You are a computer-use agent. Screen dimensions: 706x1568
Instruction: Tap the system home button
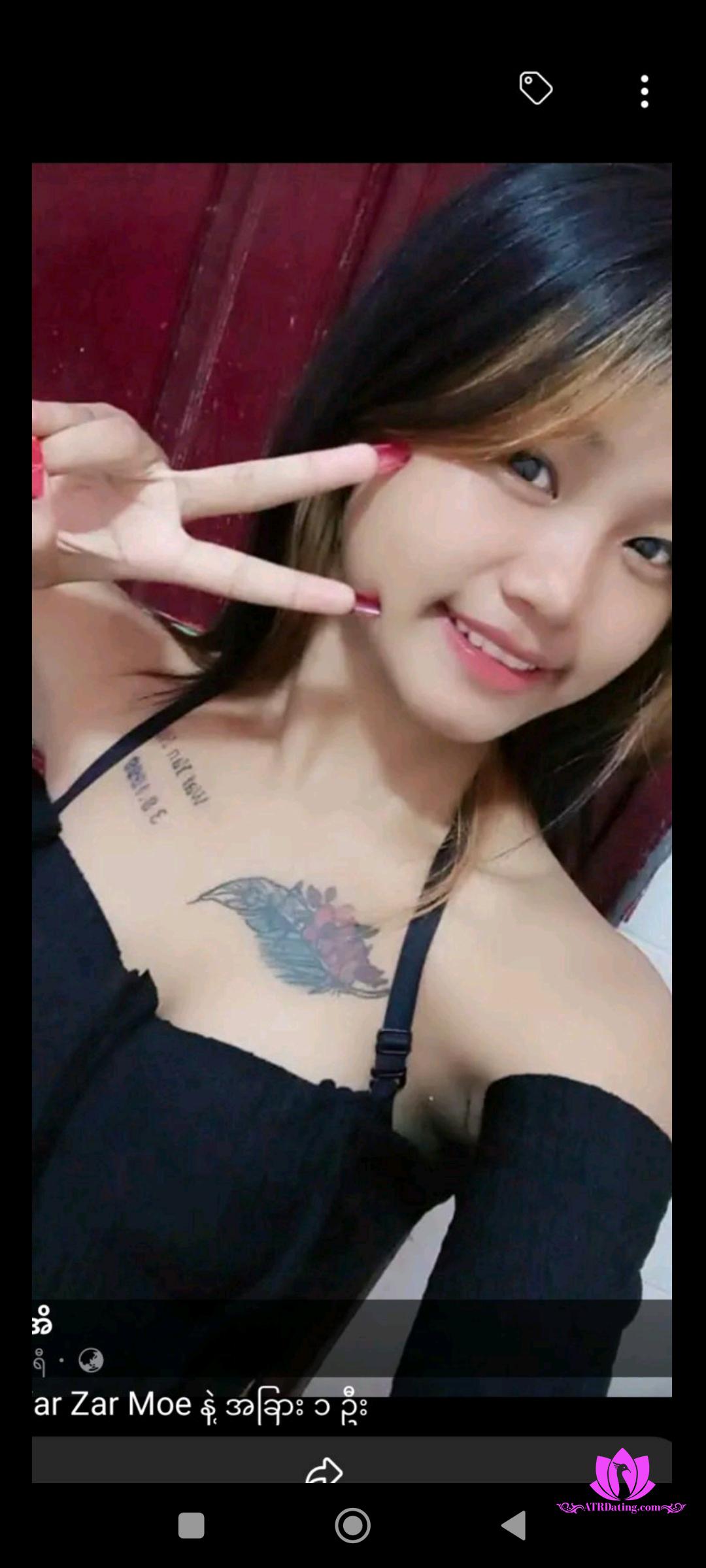(x=353, y=1526)
